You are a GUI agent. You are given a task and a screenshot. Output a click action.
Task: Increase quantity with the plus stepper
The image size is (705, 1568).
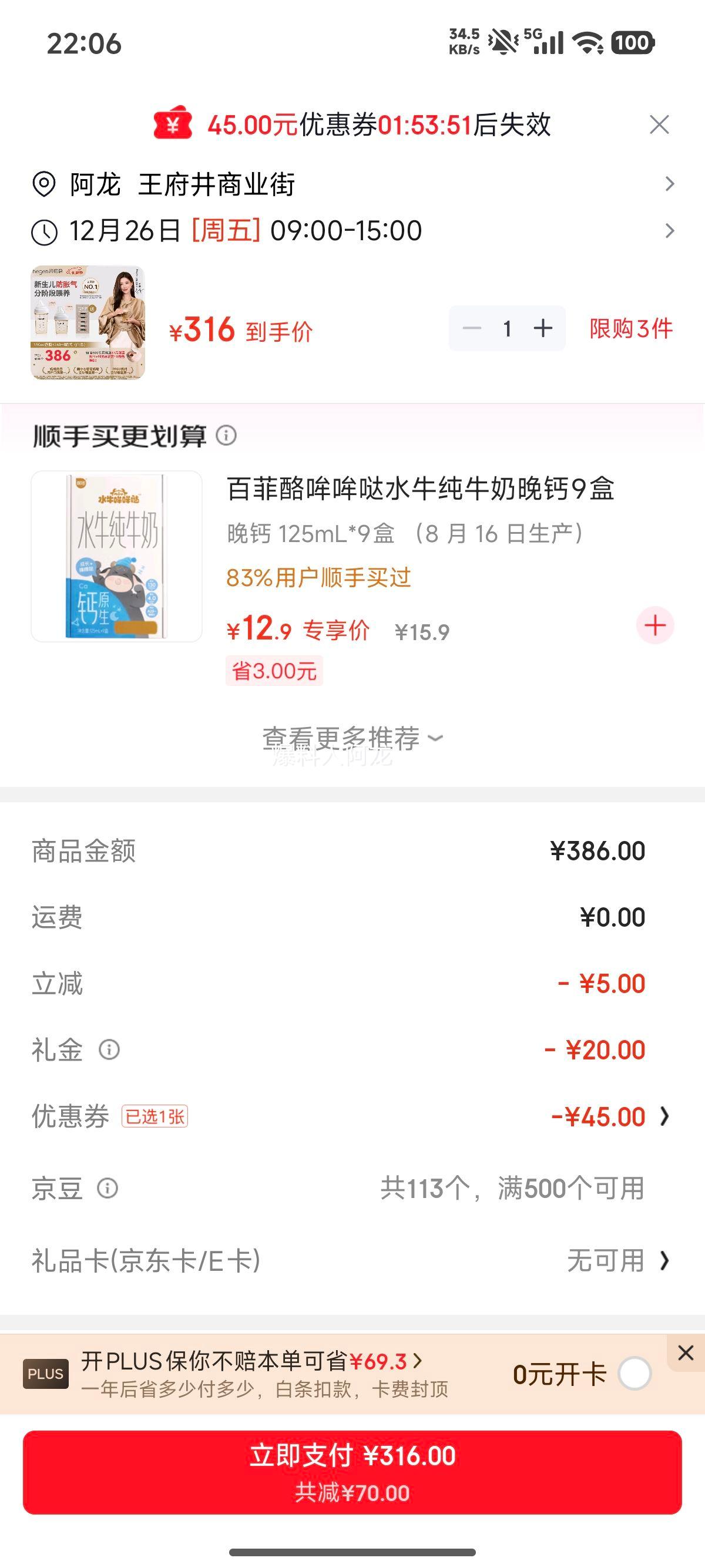pos(542,329)
